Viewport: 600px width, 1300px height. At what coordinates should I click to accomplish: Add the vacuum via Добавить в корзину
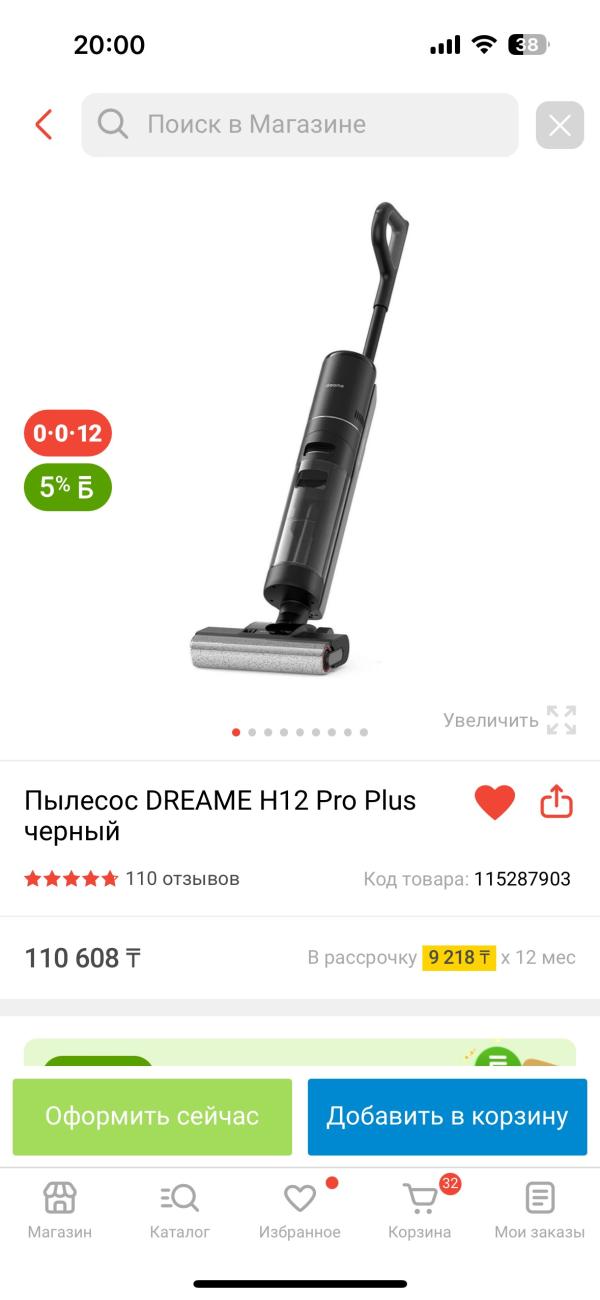(x=447, y=1117)
